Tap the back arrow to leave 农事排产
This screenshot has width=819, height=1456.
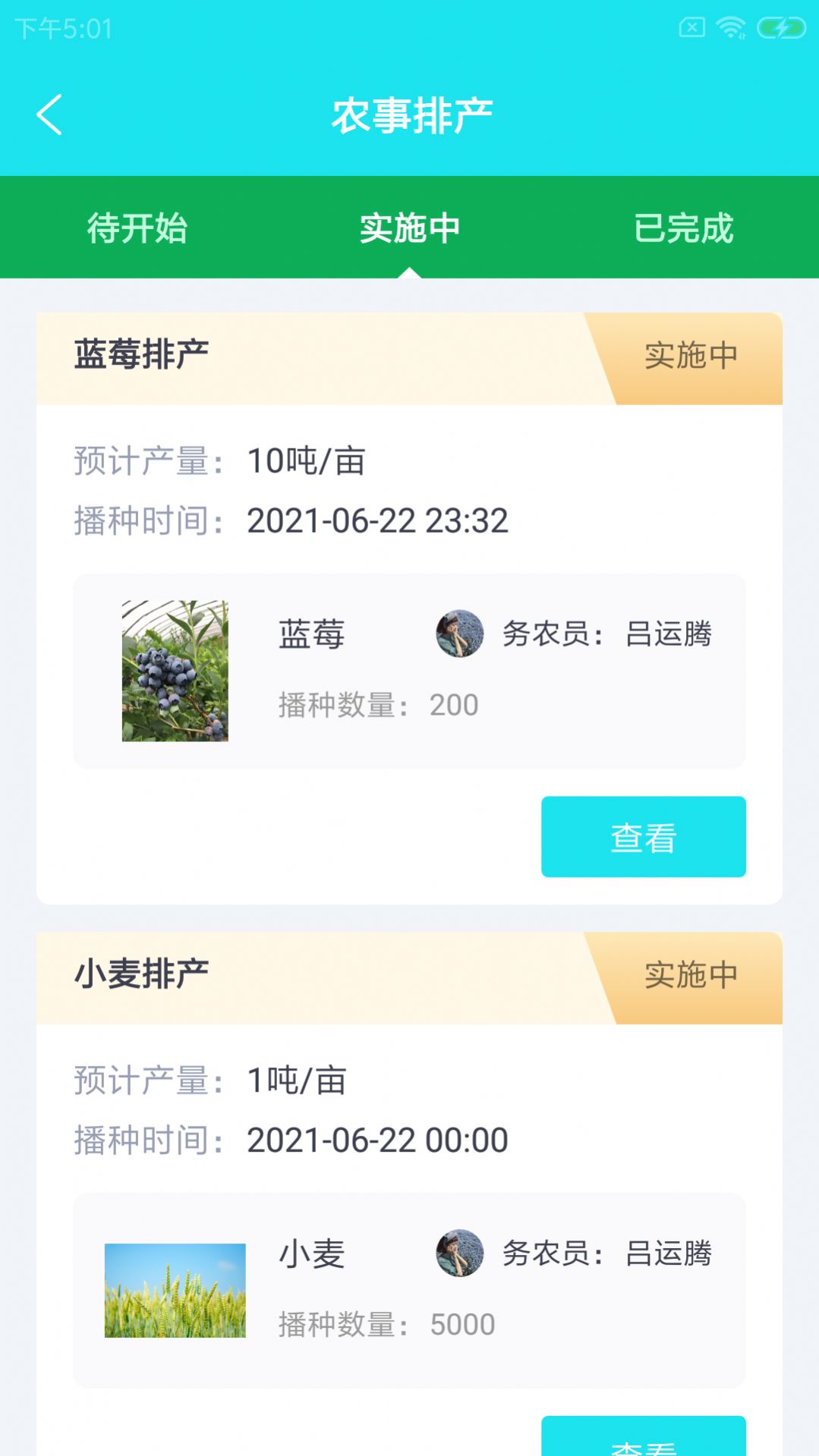pos(48,115)
